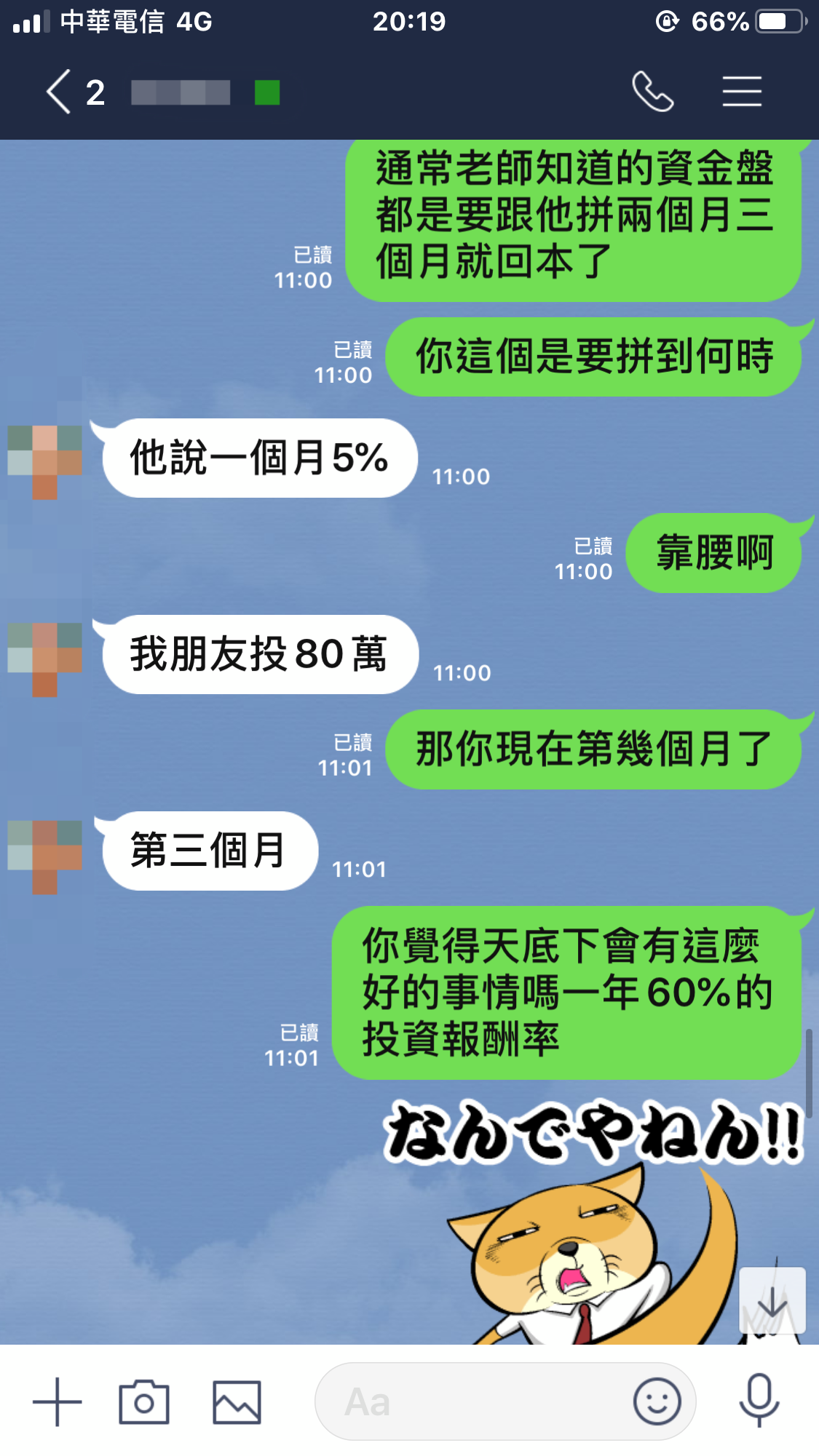The width and height of the screenshot is (819, 1456).
Task: Focus the Aa message input field
Action: point(473,1401)
